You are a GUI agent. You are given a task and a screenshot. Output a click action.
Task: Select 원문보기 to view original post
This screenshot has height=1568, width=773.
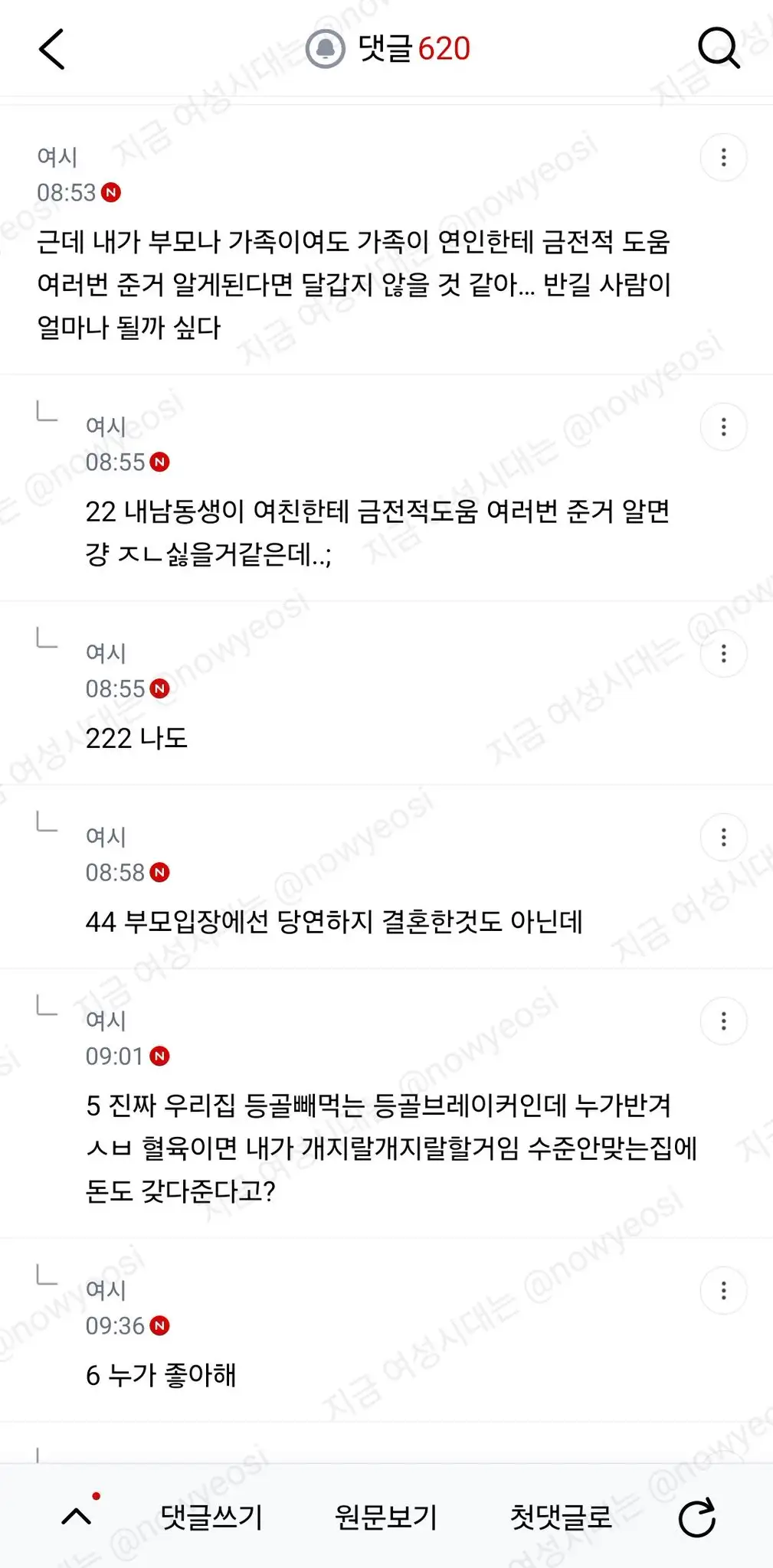click(x=386, y=1517)
